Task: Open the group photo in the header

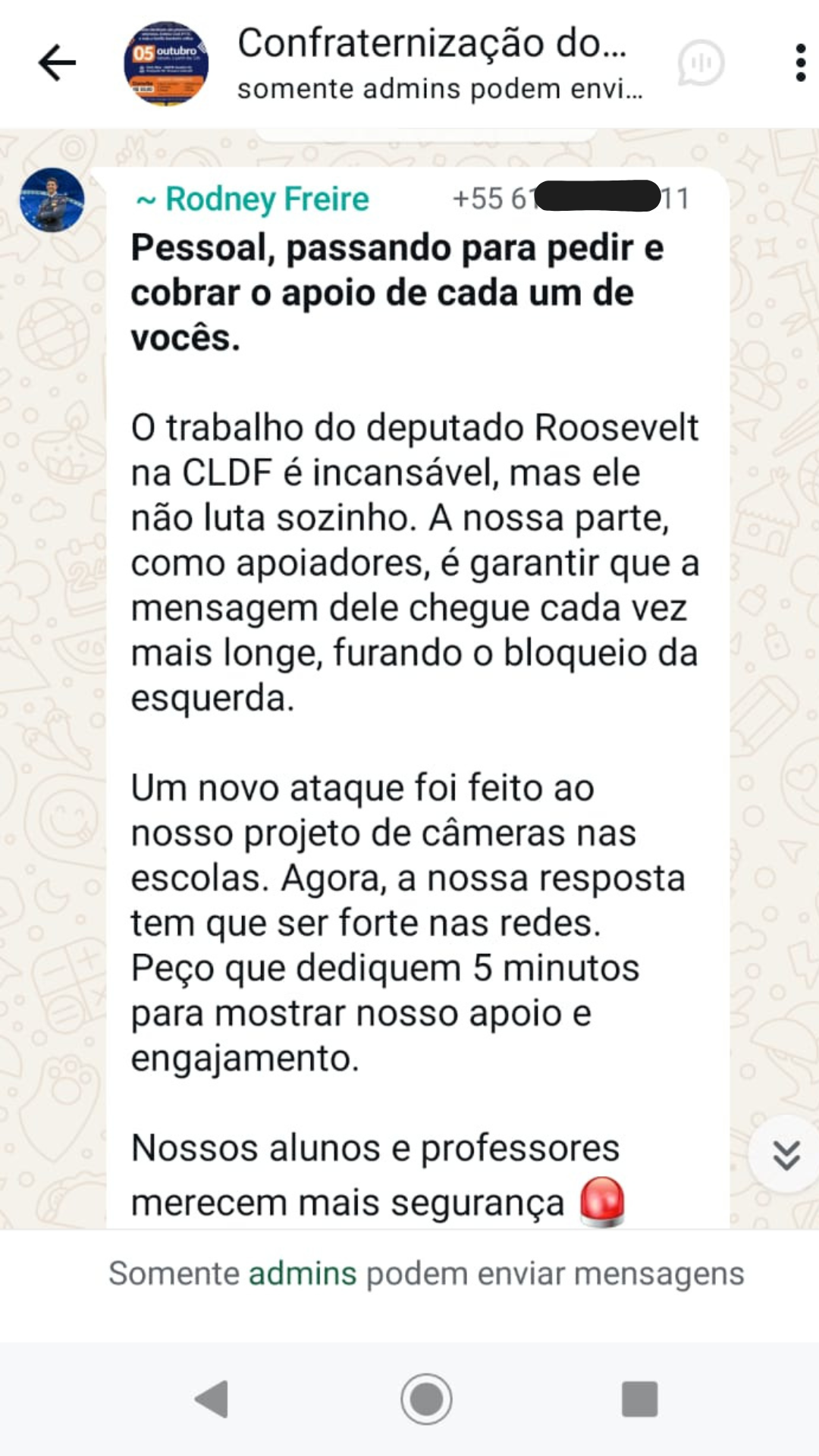Action: point(166,63)
